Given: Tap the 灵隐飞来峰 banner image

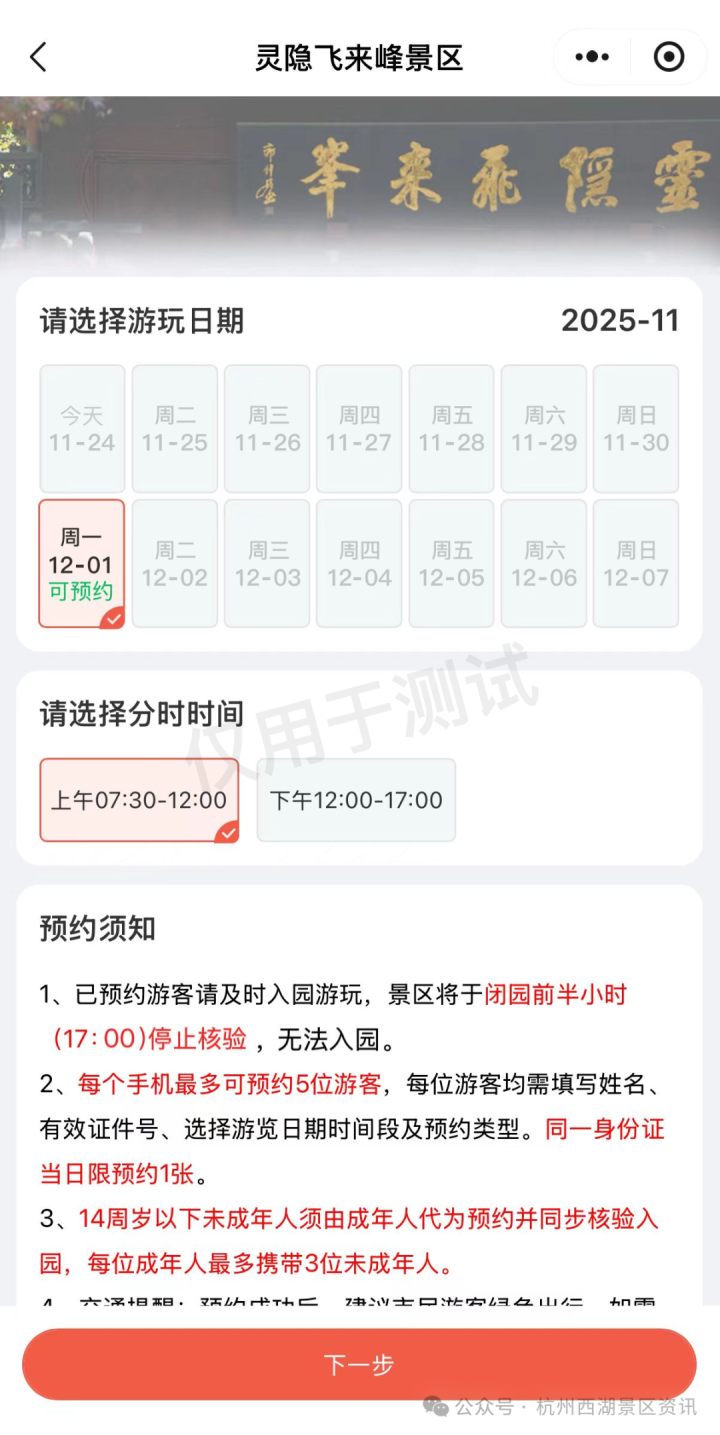Looking at the screenshot, I should (360, 180).
